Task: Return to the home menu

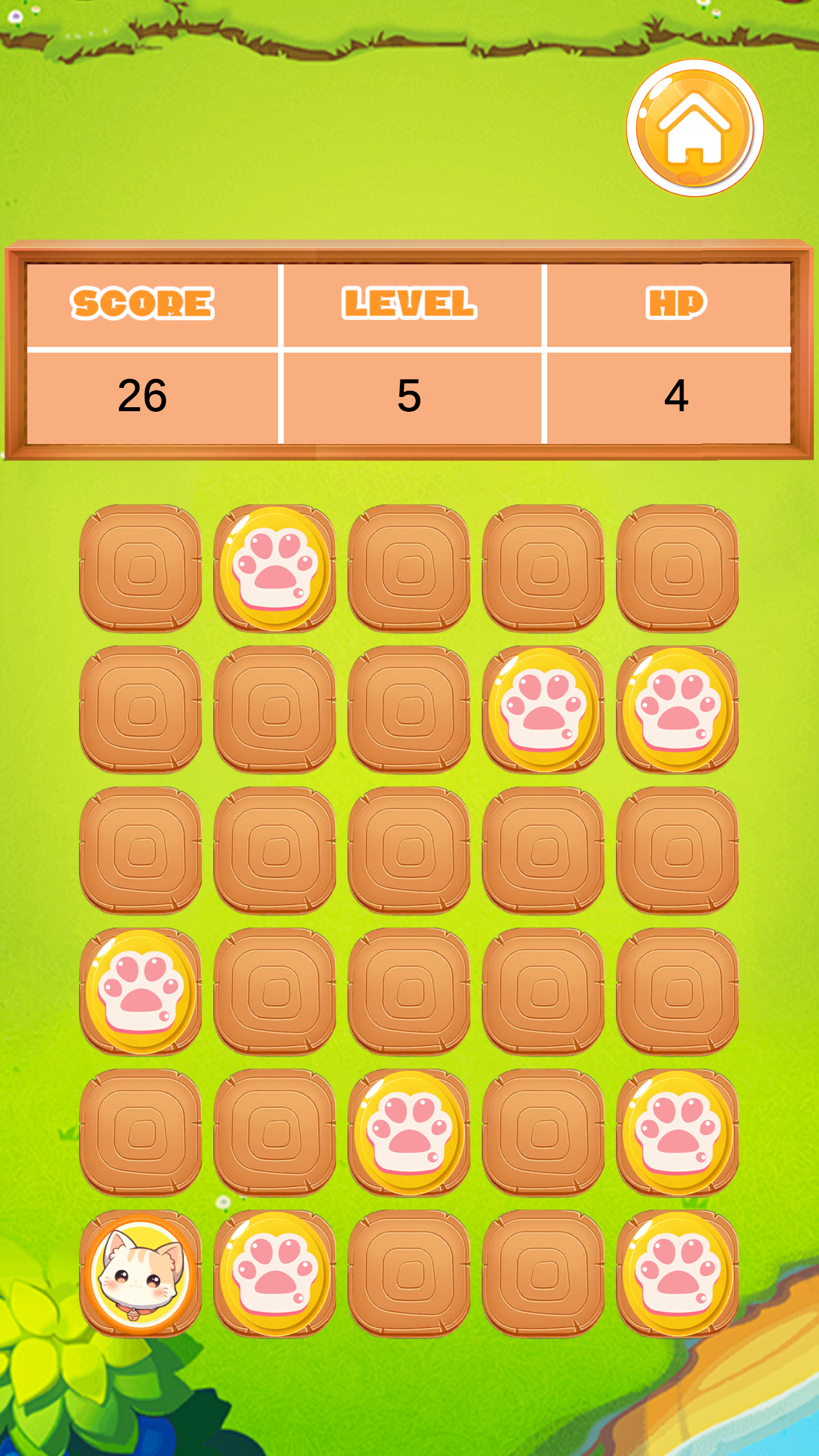Action: (x=694, y=129)
